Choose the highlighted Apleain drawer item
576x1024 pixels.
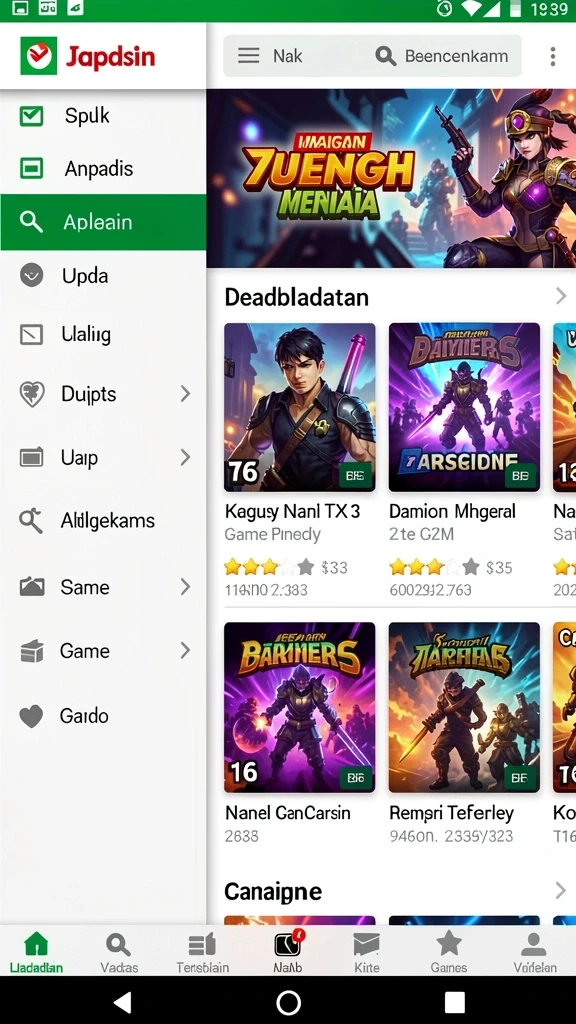tap(103, 222)
